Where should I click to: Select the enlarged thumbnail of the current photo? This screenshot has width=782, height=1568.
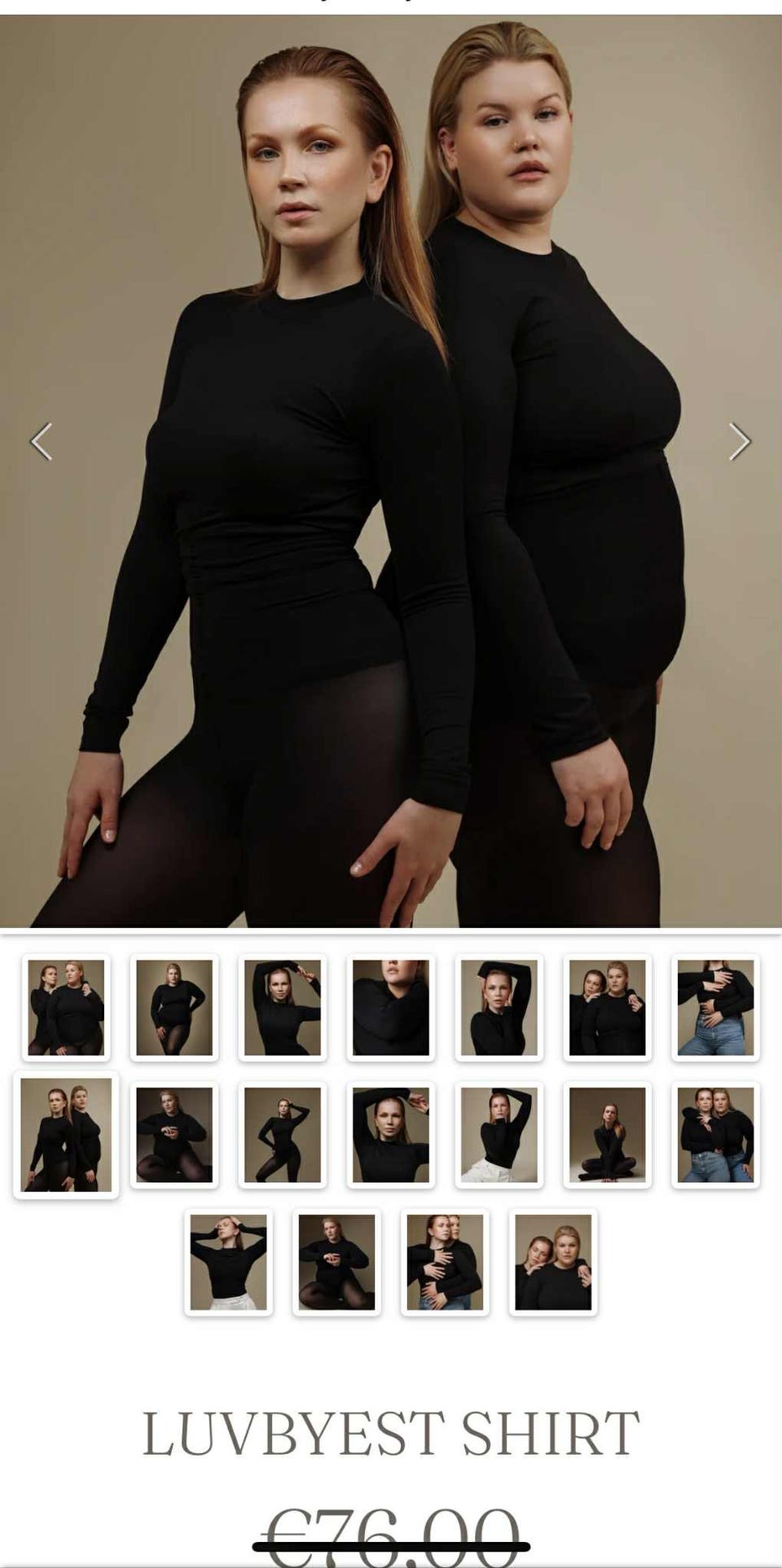click(x=66, y=1134)
